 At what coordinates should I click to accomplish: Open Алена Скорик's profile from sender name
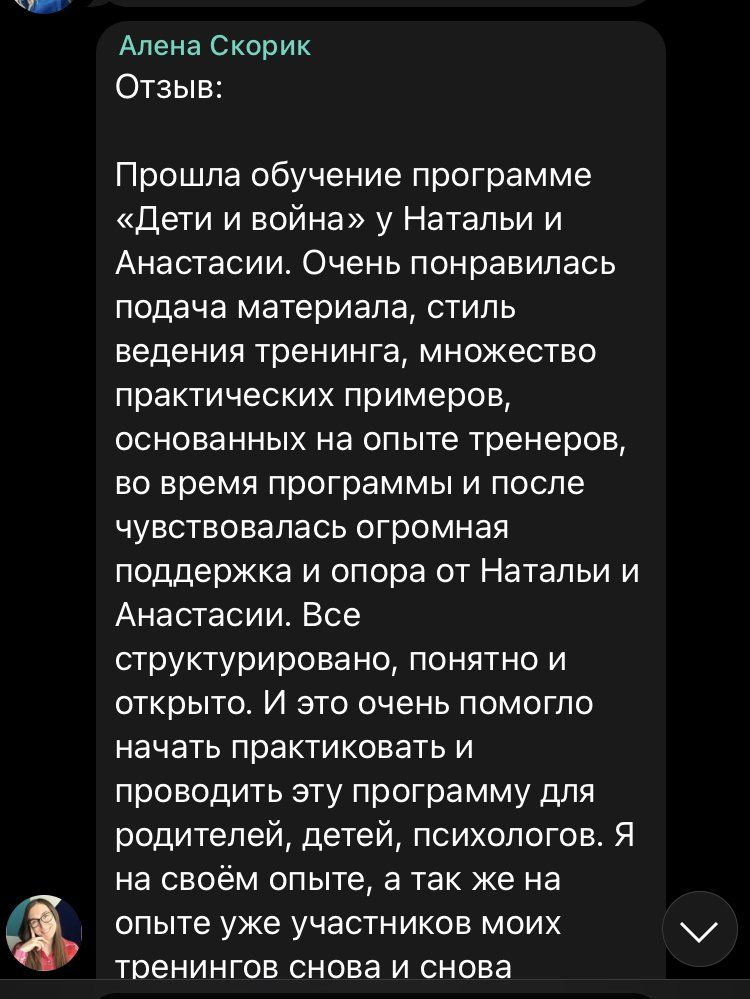[214, 46]
